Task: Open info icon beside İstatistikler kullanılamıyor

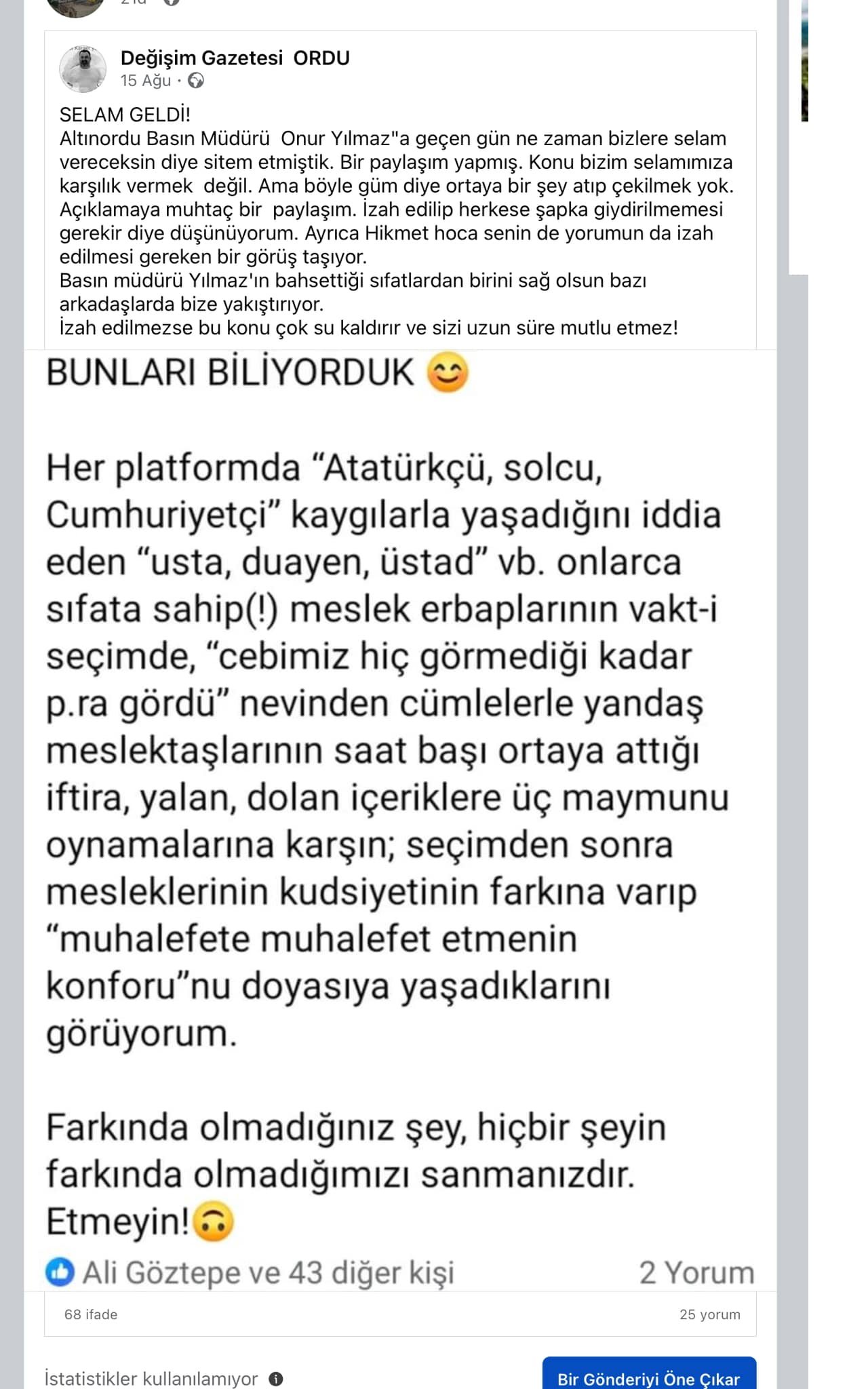Action: [276, 1379]
